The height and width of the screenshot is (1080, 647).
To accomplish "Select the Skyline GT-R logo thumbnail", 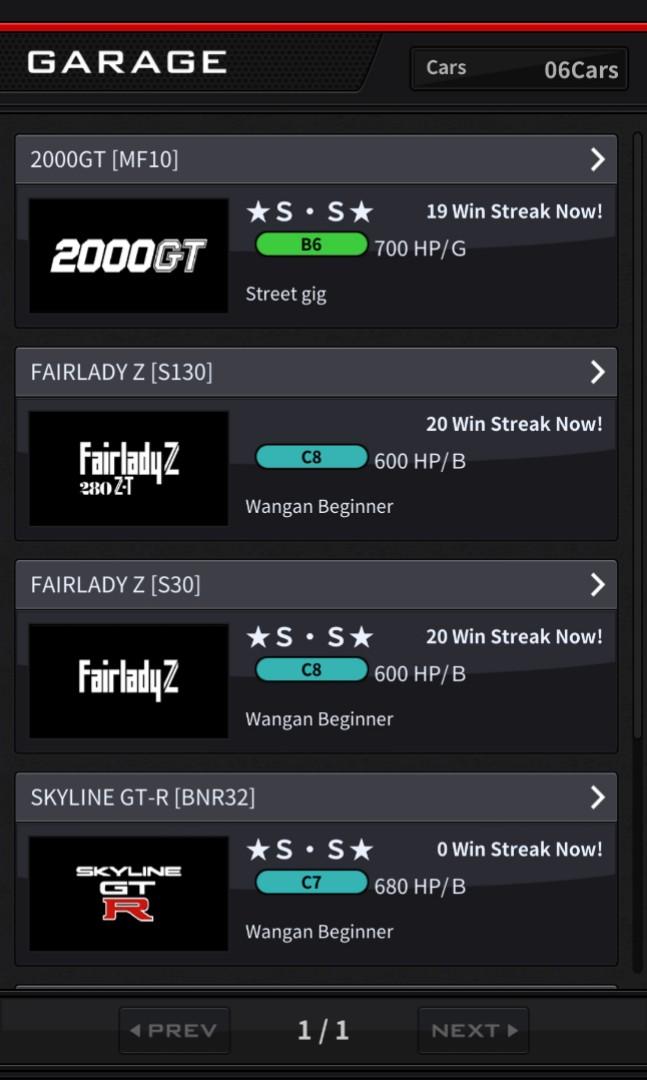I will pyautogui.click(x=129, y=893).
